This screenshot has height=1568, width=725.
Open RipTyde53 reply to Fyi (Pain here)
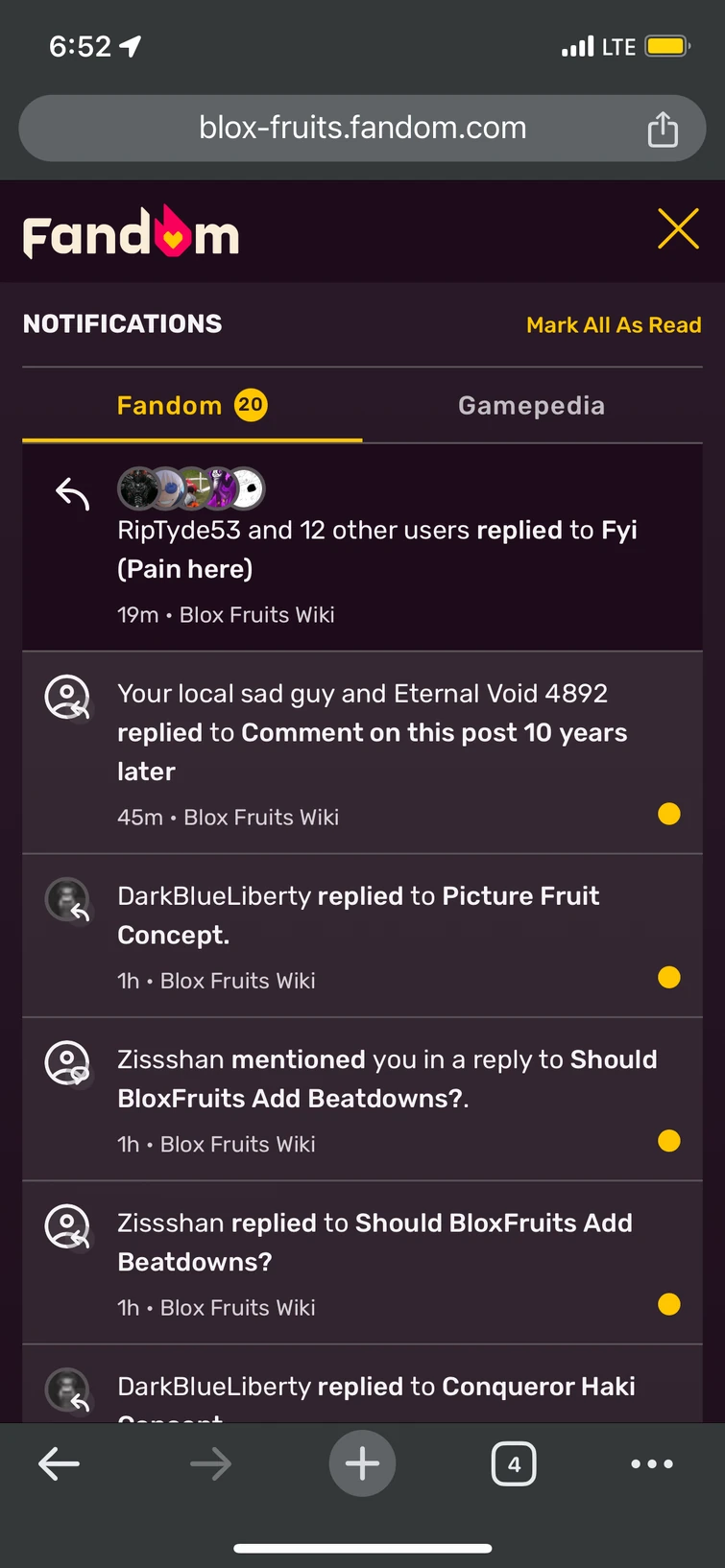(x=376, y=550)
